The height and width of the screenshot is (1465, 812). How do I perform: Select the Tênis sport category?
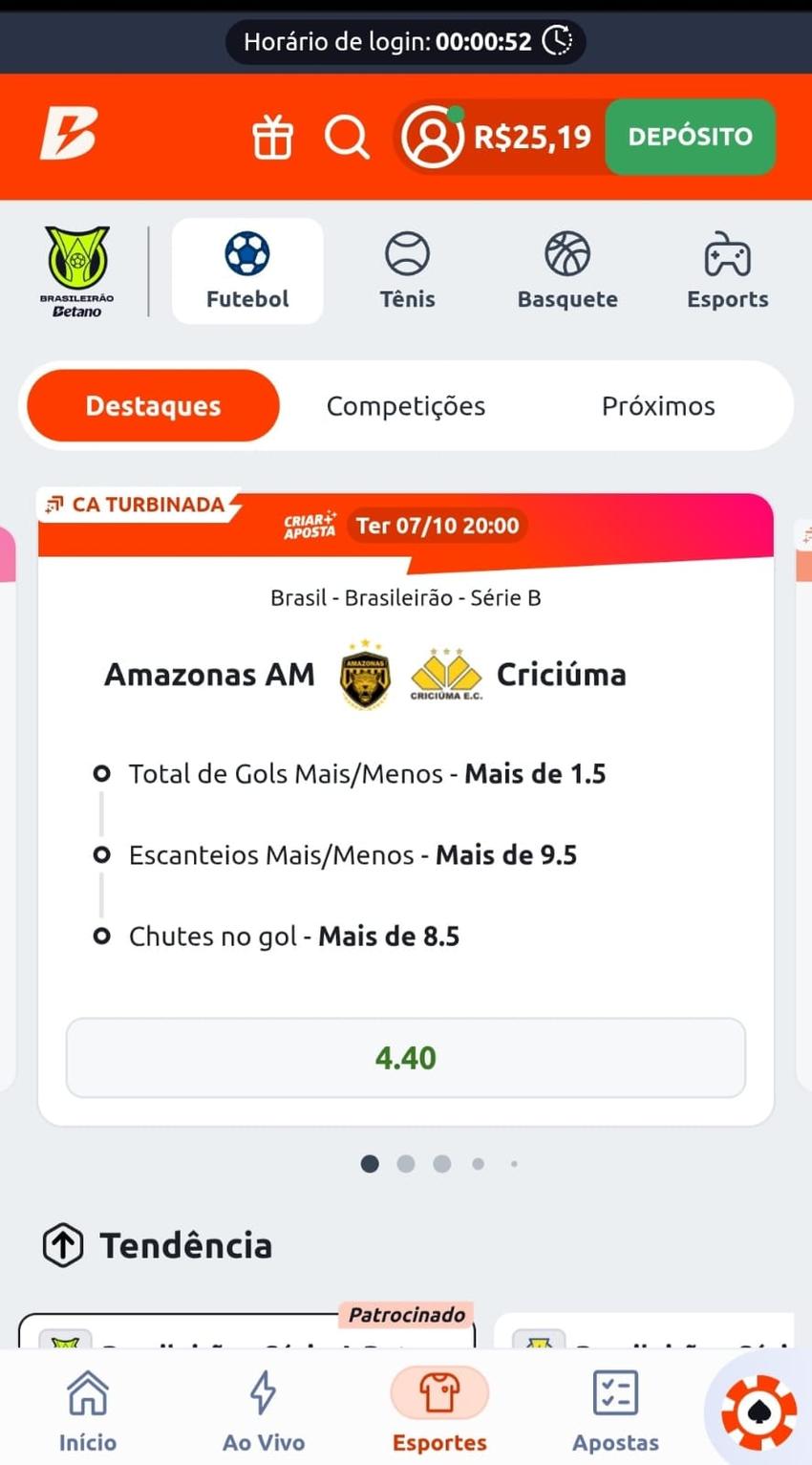[x=407, y=269]
